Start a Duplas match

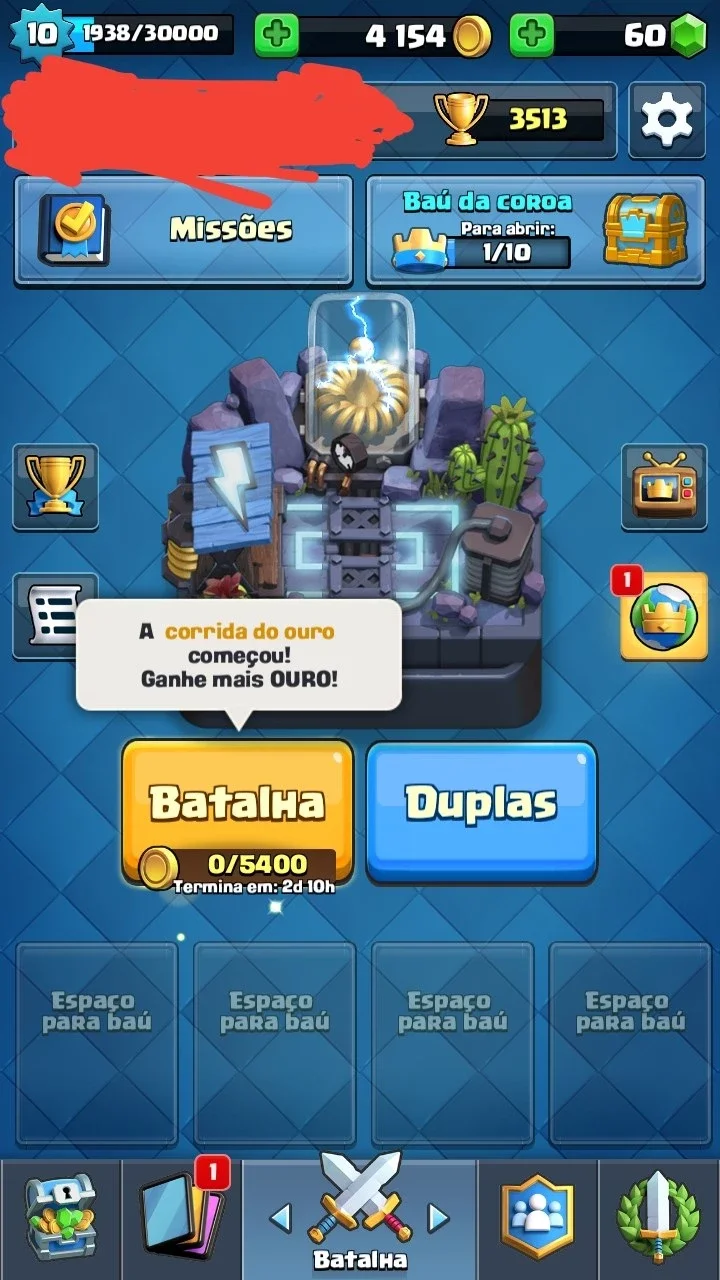click(481, 812)
